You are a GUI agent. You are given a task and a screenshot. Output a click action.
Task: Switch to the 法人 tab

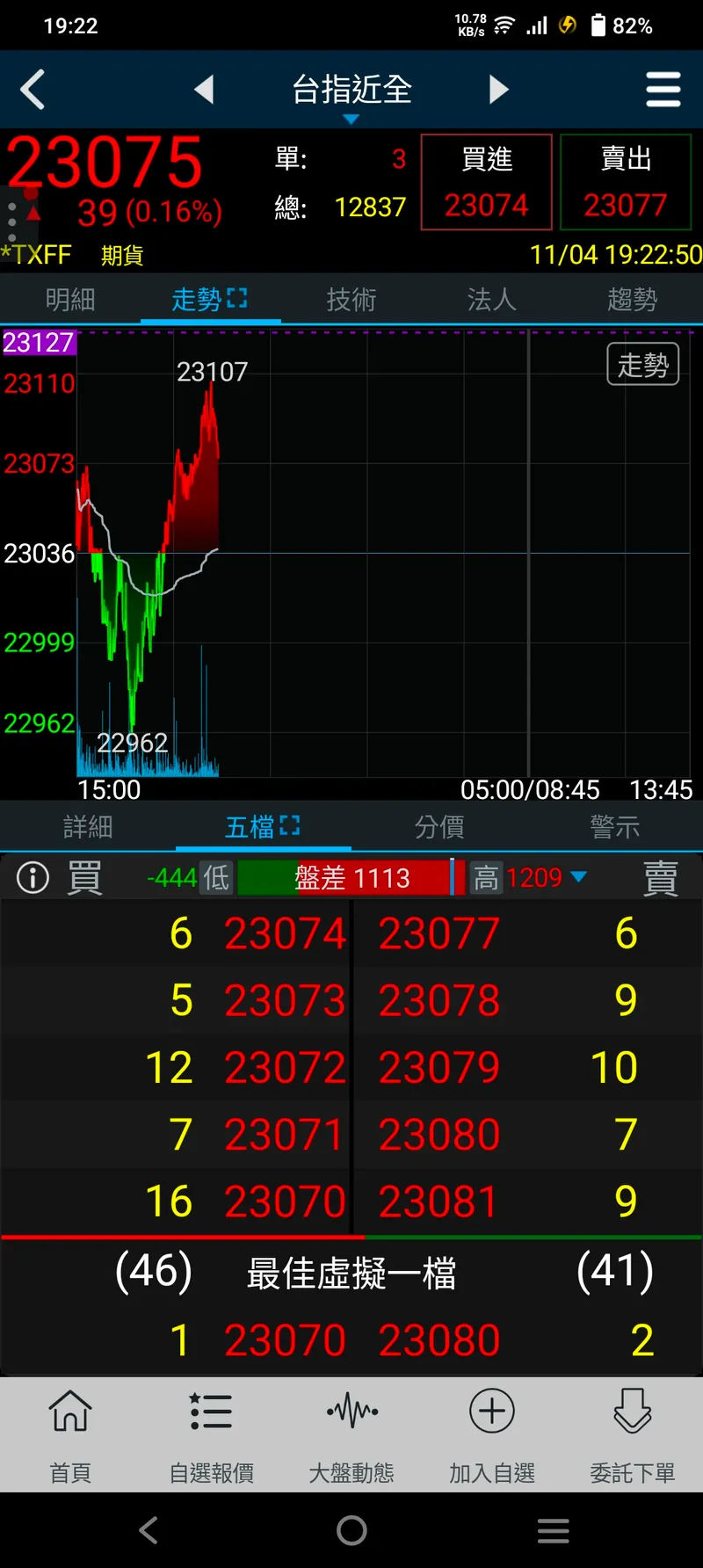[491, 300]
